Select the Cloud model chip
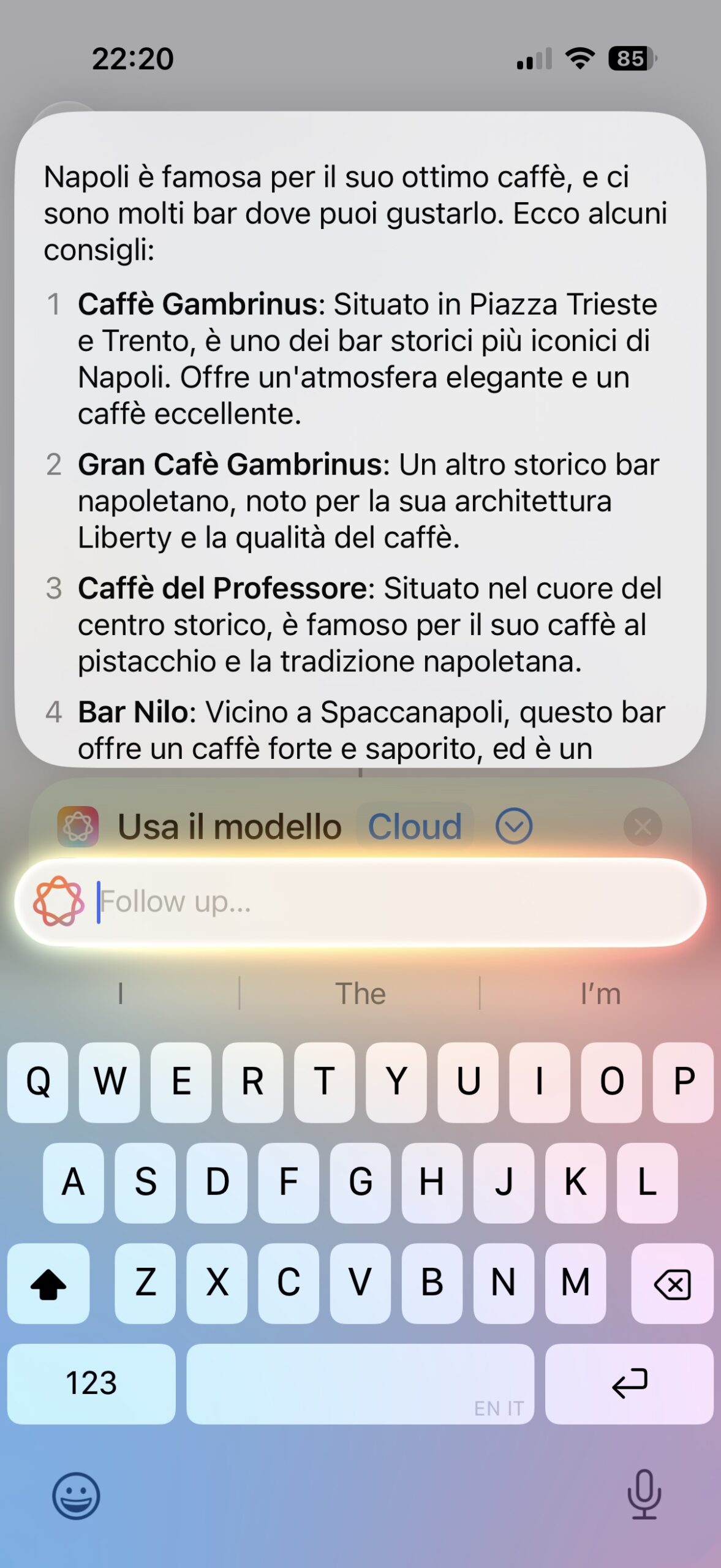 415,826
